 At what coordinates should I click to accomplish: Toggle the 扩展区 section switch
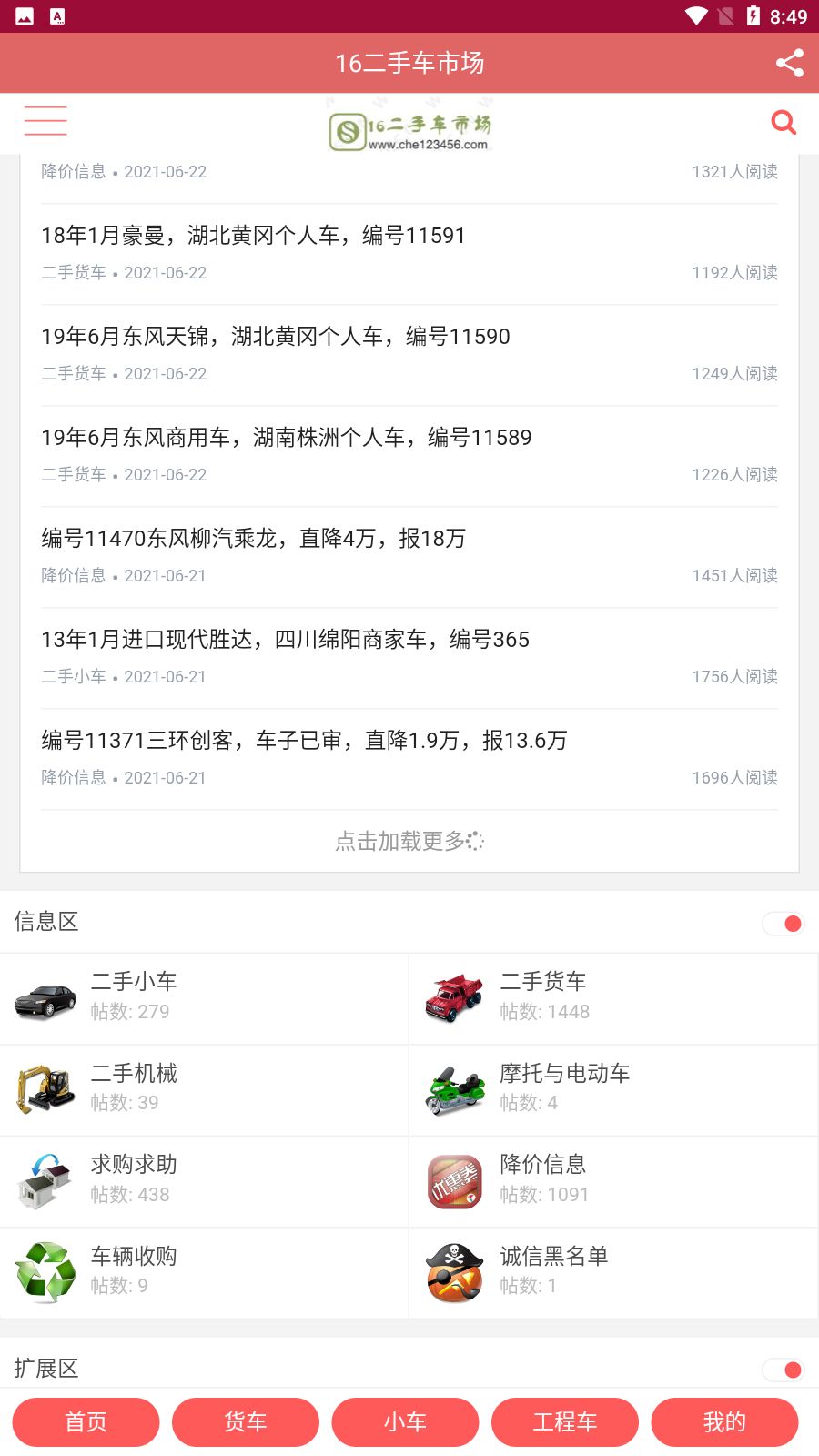784,1370
